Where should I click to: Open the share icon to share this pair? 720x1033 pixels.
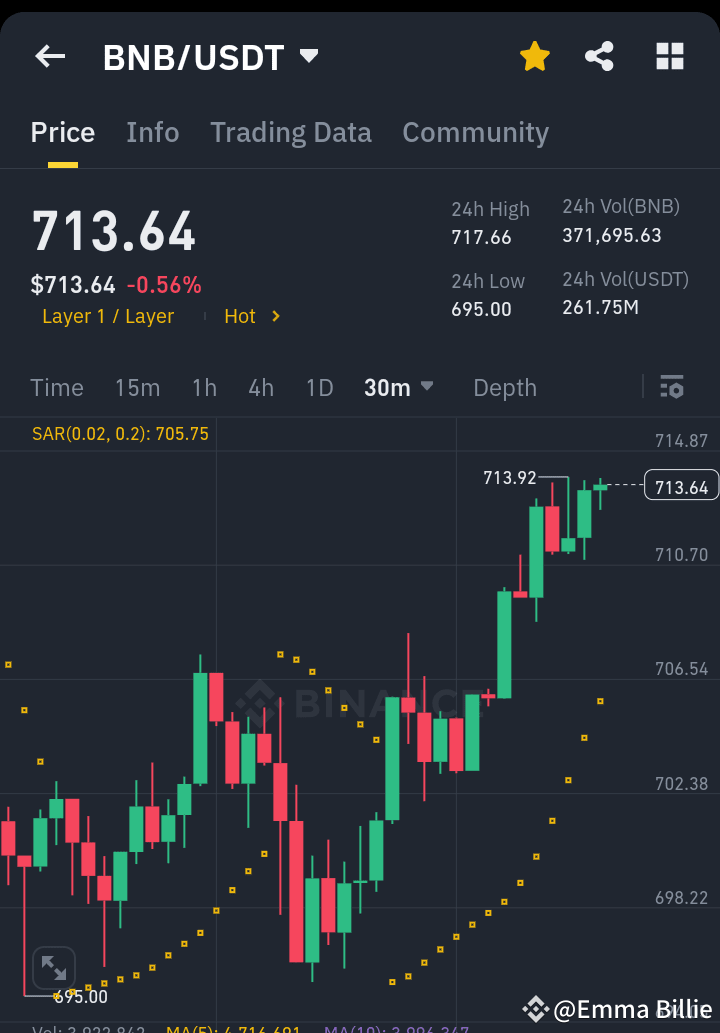pos(599,56)
